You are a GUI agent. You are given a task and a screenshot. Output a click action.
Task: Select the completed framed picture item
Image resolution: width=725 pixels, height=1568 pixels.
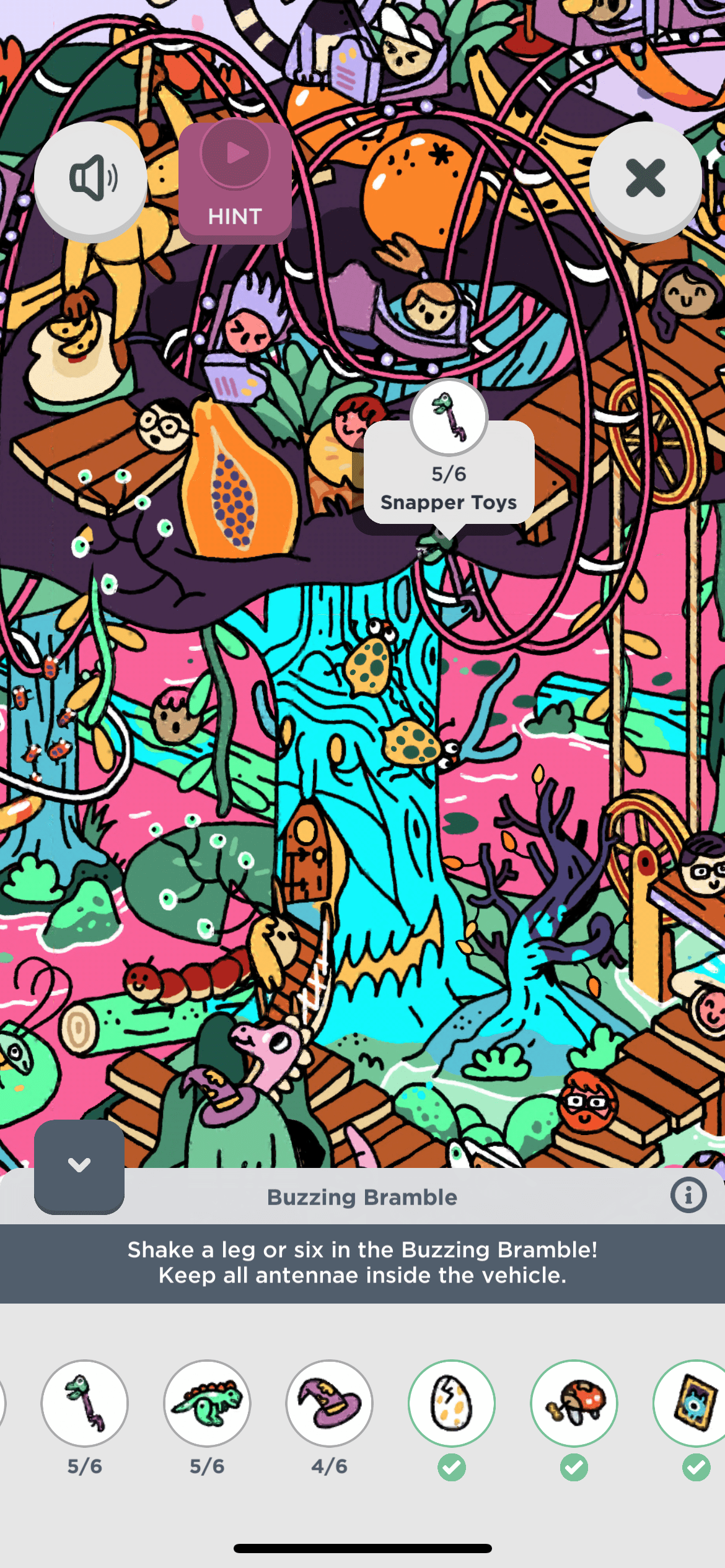point(693,1403)
